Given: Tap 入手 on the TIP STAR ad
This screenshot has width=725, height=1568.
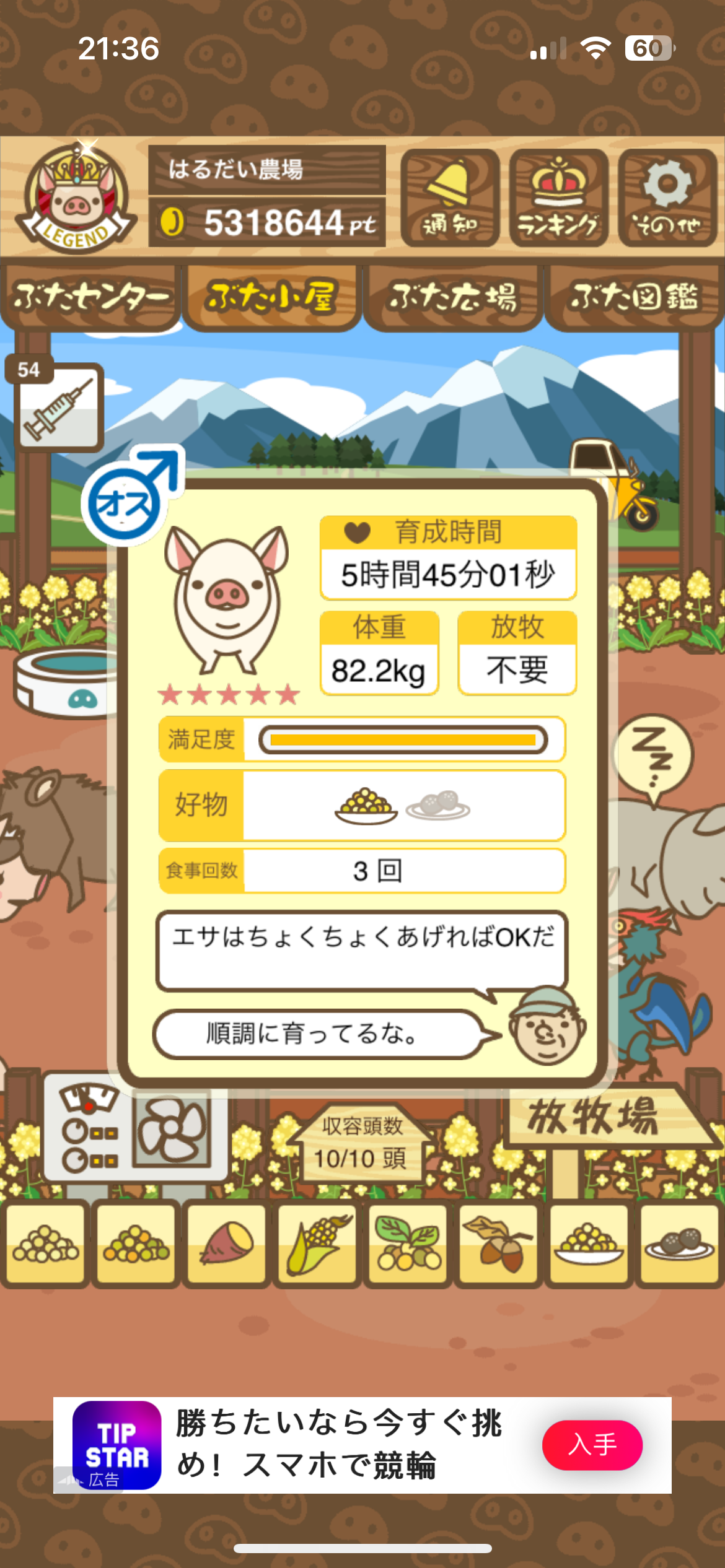Looking at the screenshot, I should [592, 1445].
